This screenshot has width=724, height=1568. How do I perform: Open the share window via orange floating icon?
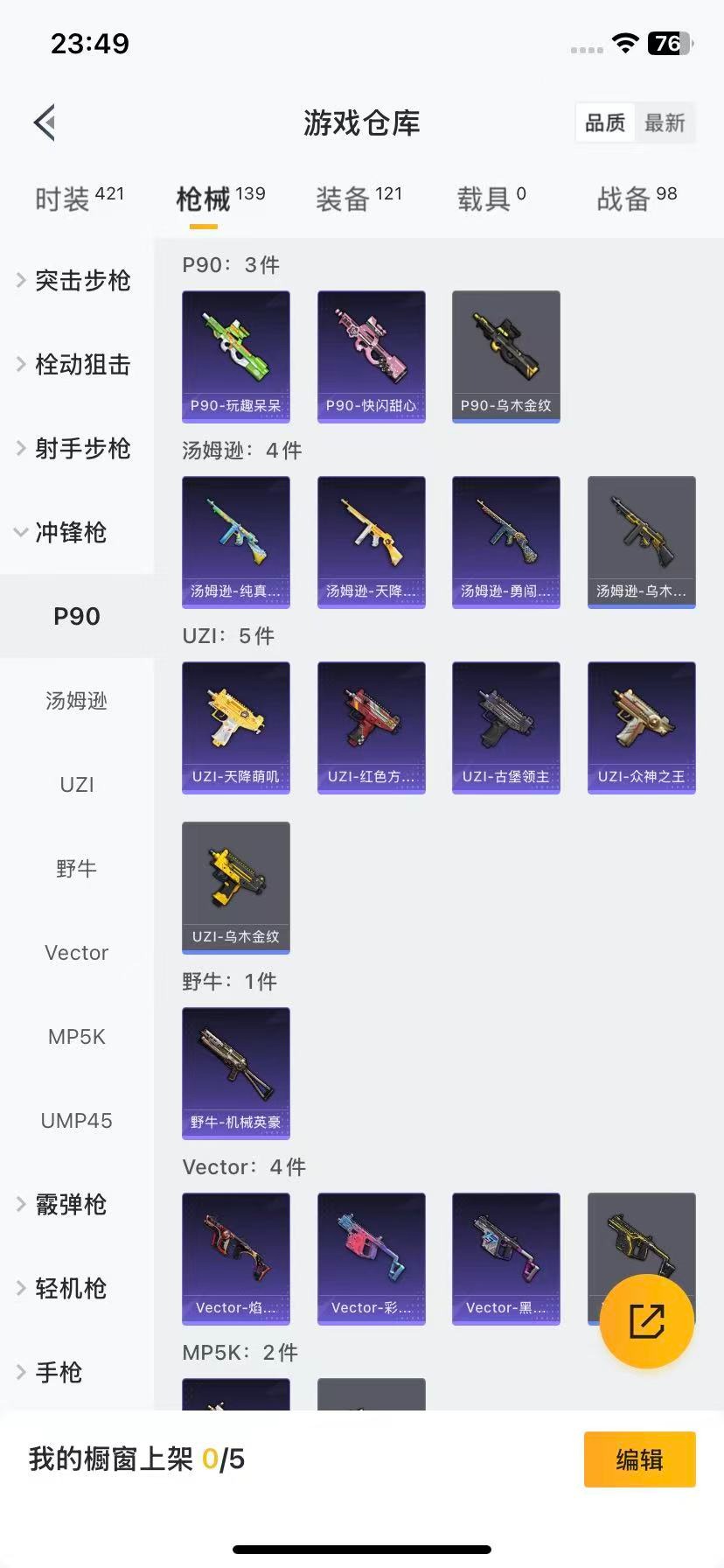[644, 1321]
